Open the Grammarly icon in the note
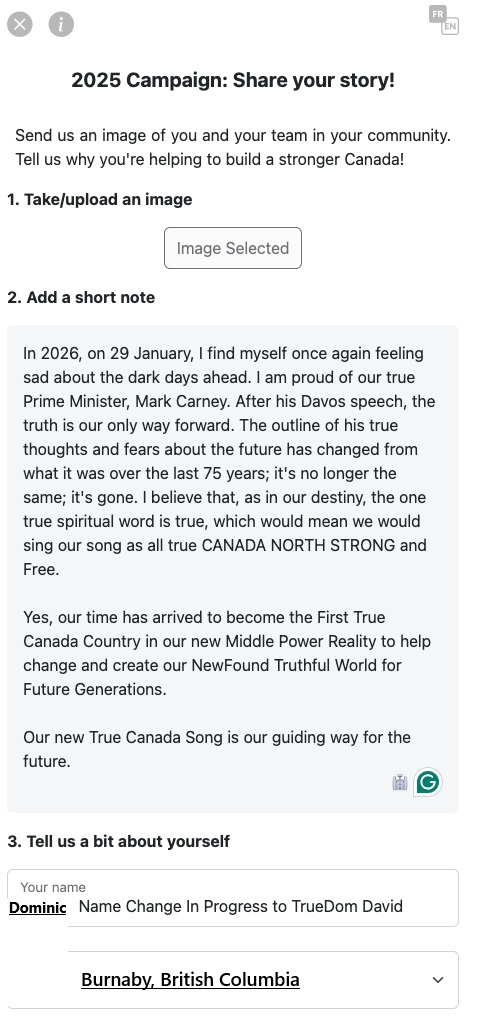The width and height of the screenshot is (479, 1016). [428, 782]
